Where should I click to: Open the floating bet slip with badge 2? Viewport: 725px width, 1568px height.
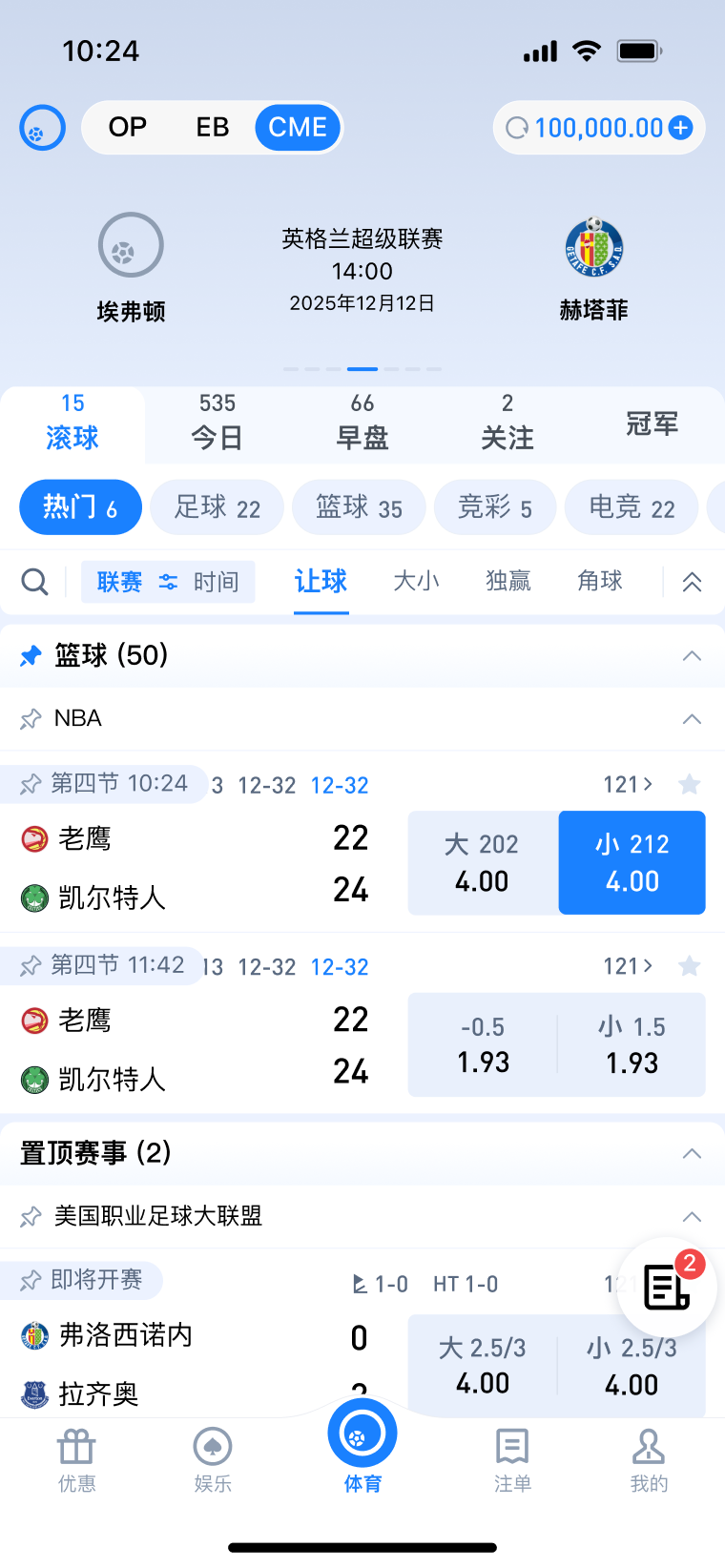coord(667,1288)
